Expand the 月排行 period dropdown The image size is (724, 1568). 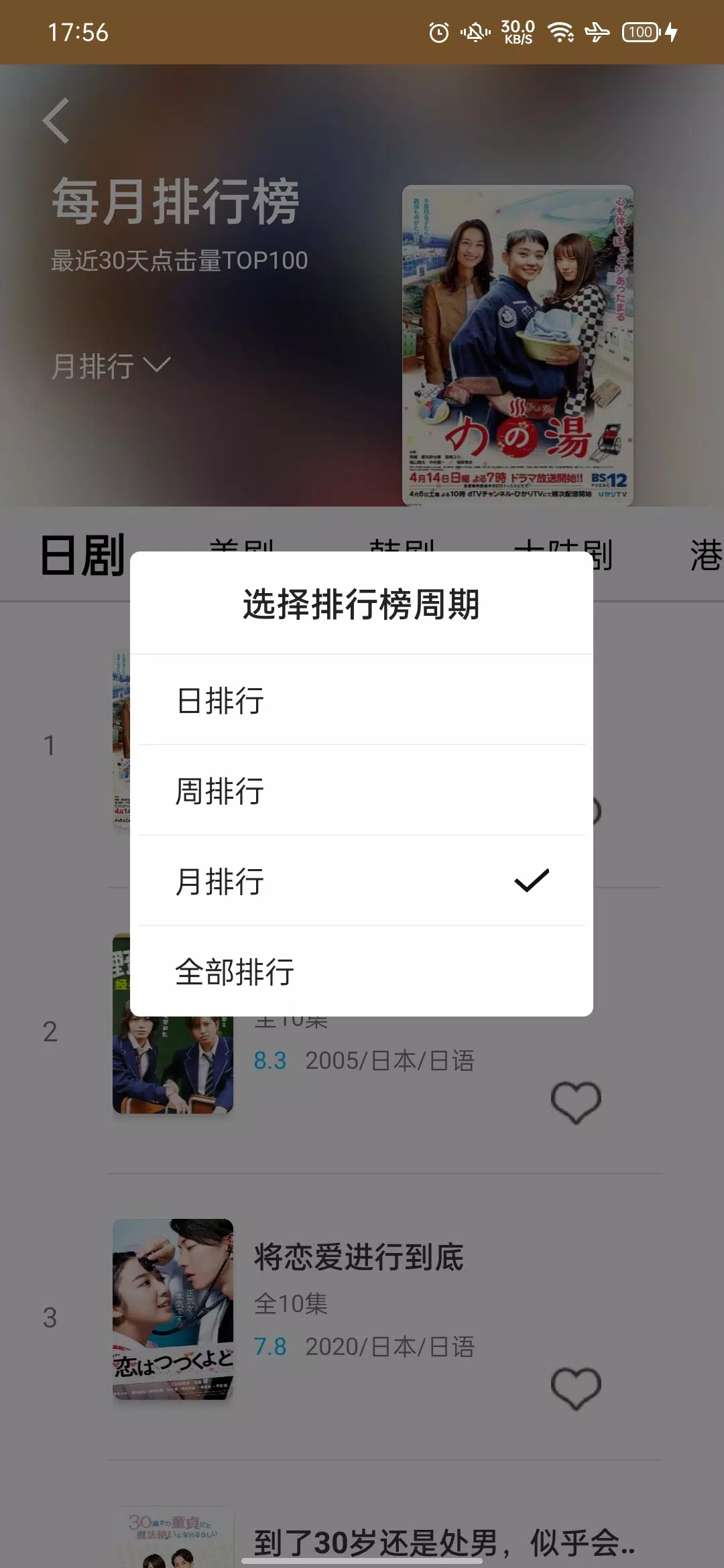[x=111, y=367]
